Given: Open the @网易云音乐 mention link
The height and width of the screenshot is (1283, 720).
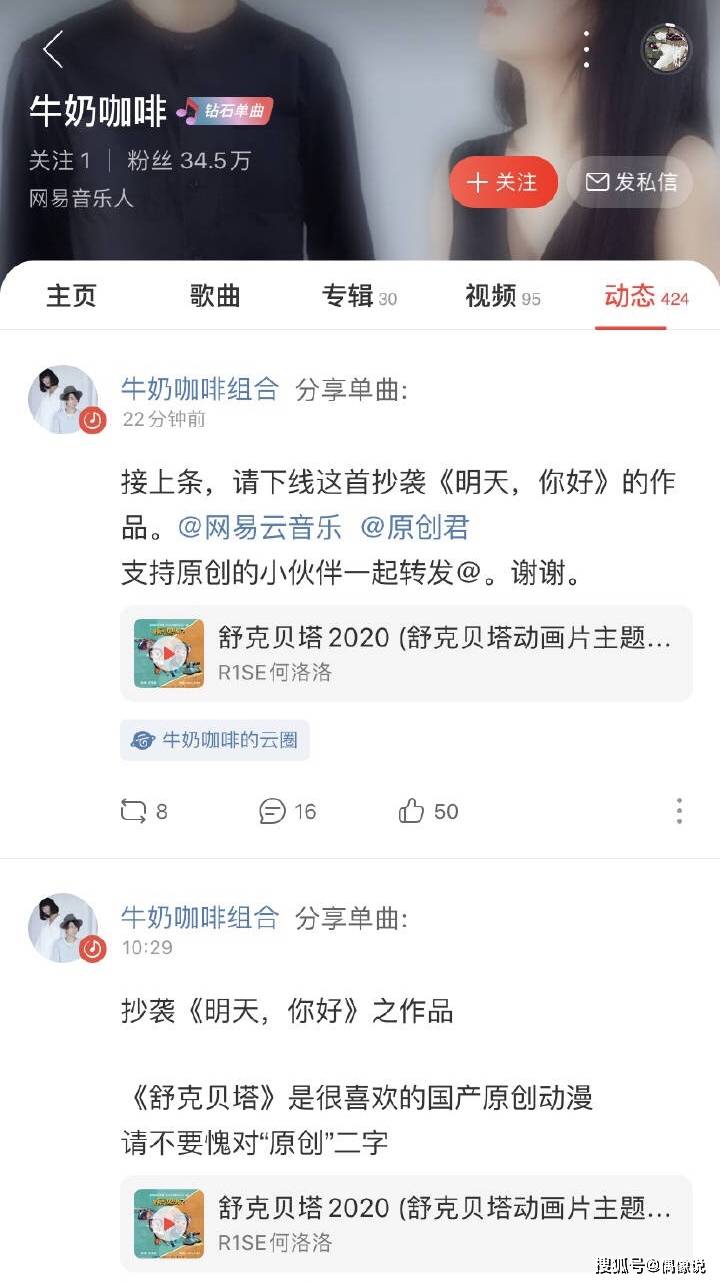Looking at the screenshot, I should point(260,527).
